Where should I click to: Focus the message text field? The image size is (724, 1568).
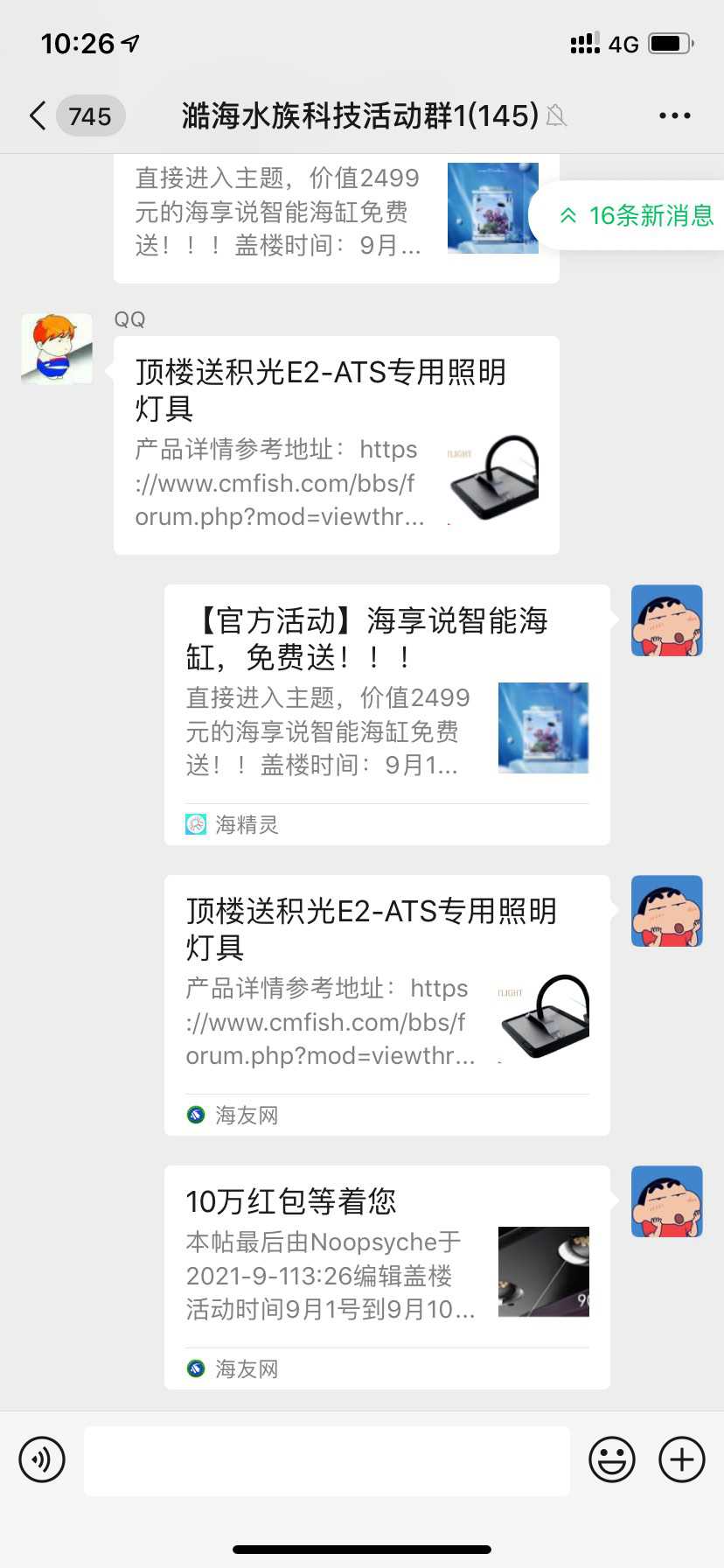(326, 1459)
